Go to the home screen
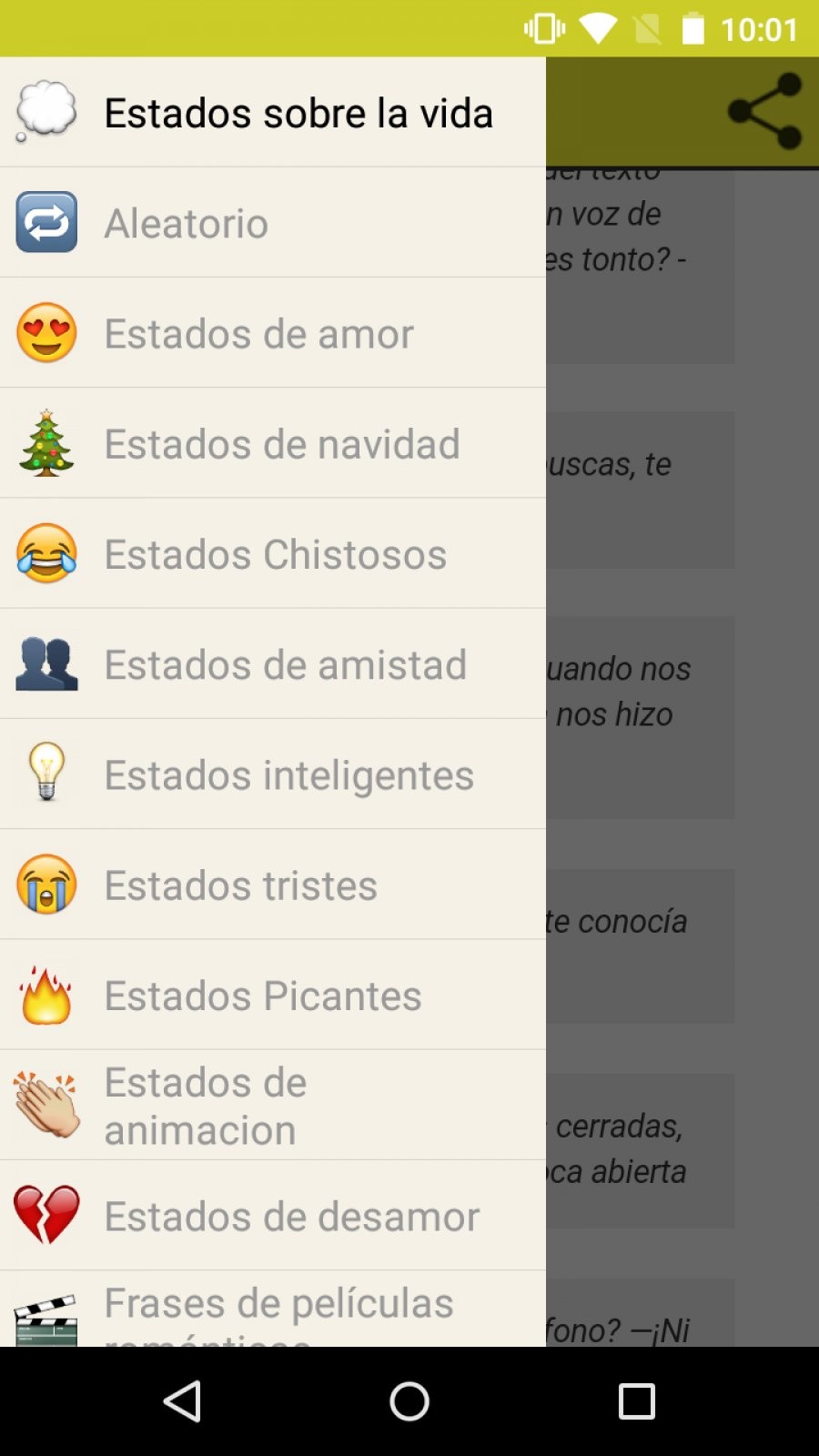This screenshot has height=1456, width=819. pyautogui.click(x=409, y=1401)
